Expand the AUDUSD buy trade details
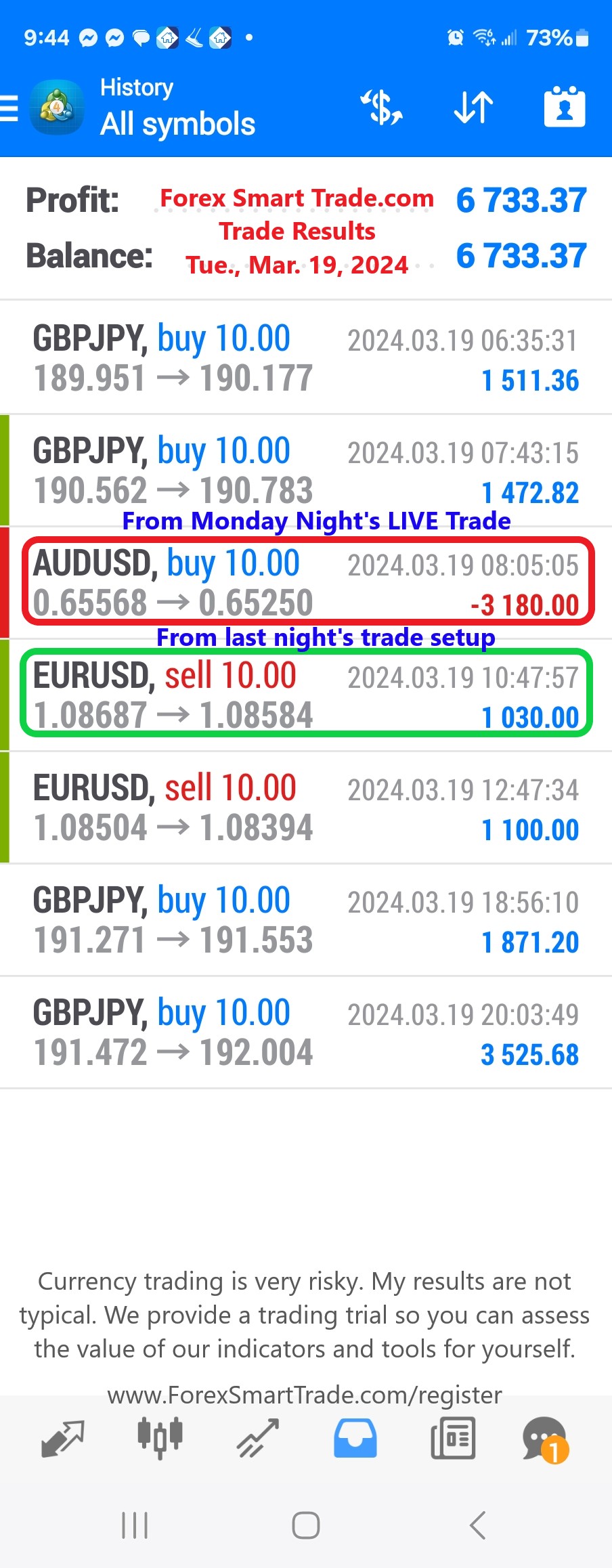Viewport: 612px width, 1568px height. tap(306, 583)
